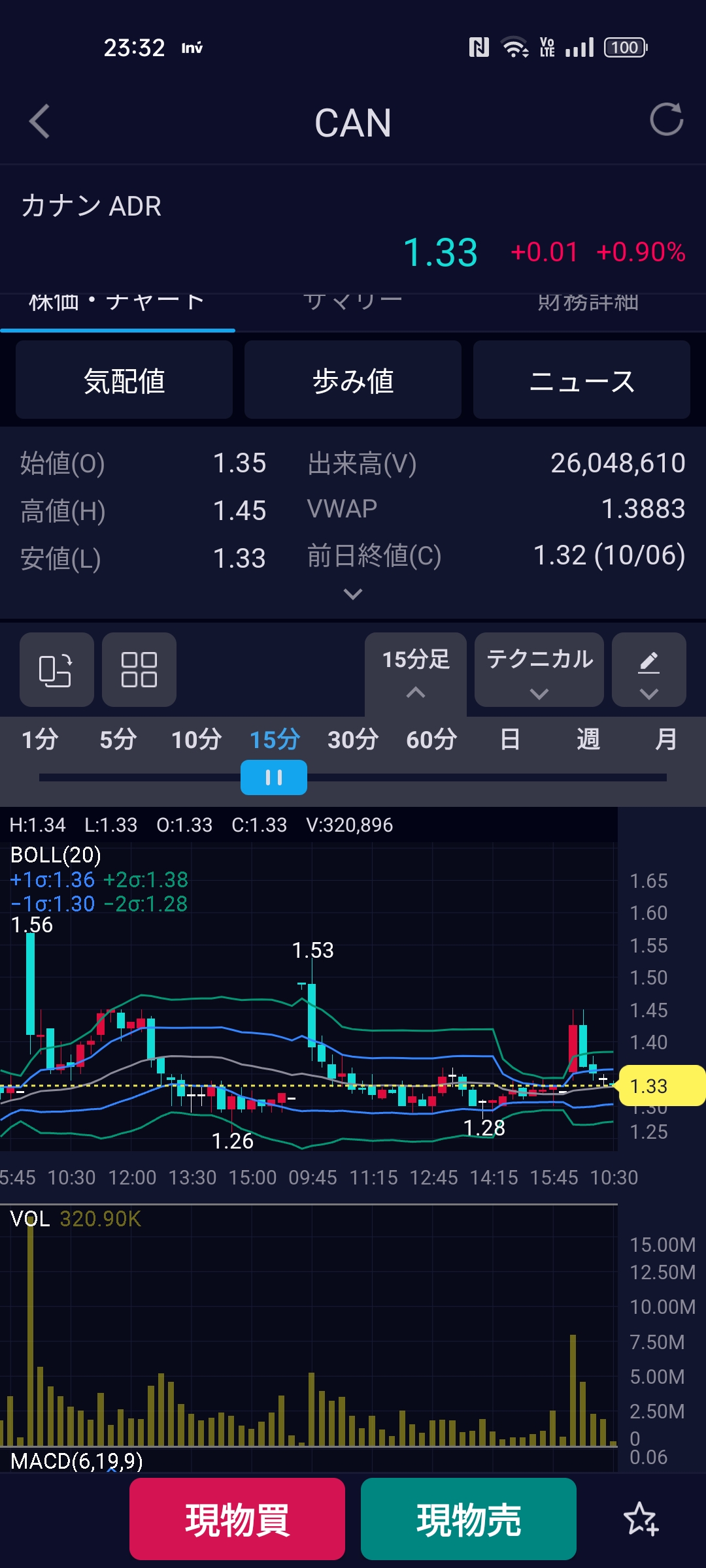Add CAN to favorites with the star
The height and width of the screenshot is (1568, 706).
tap(641, 1519)
